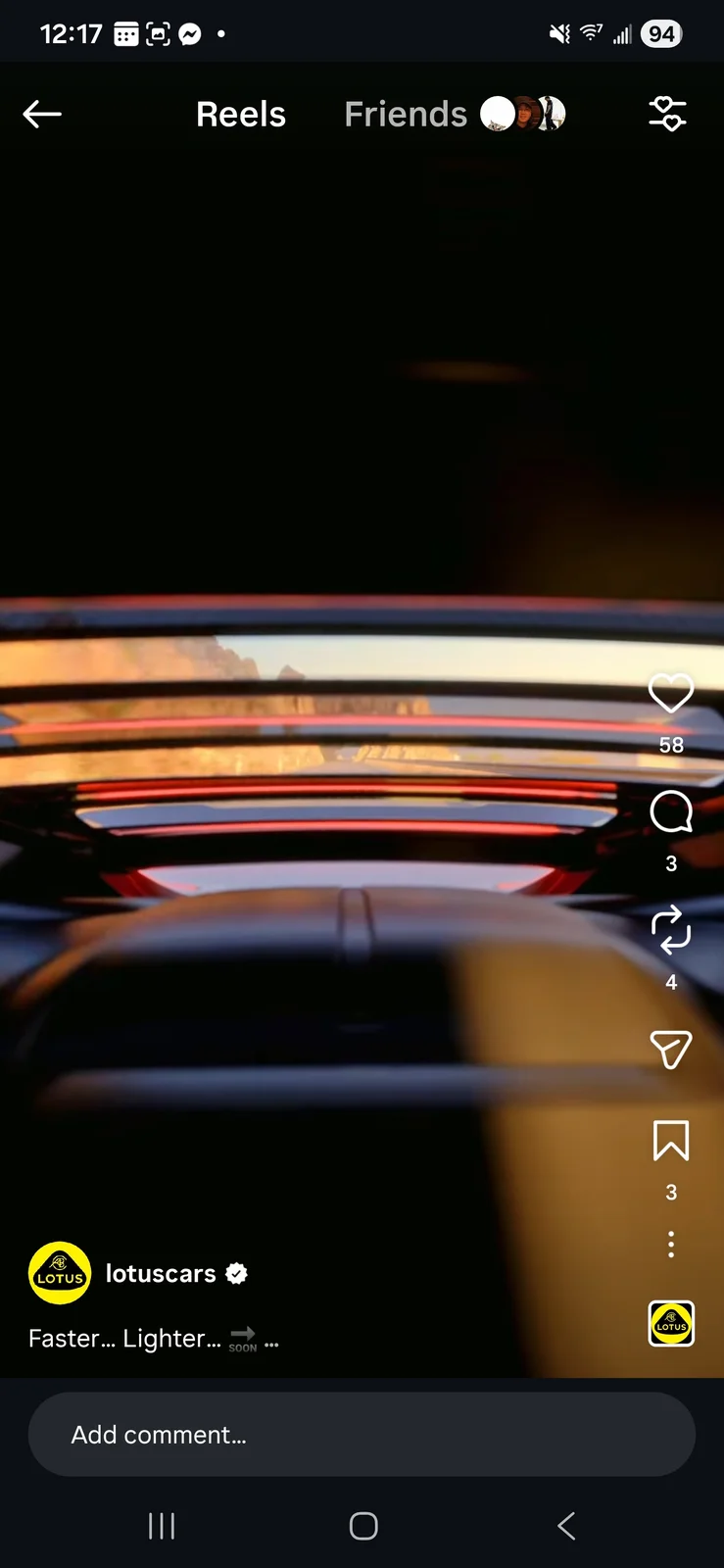Go to the home screen
Viewport: 724px width, 1568px height.
(x=363, y=1526)
